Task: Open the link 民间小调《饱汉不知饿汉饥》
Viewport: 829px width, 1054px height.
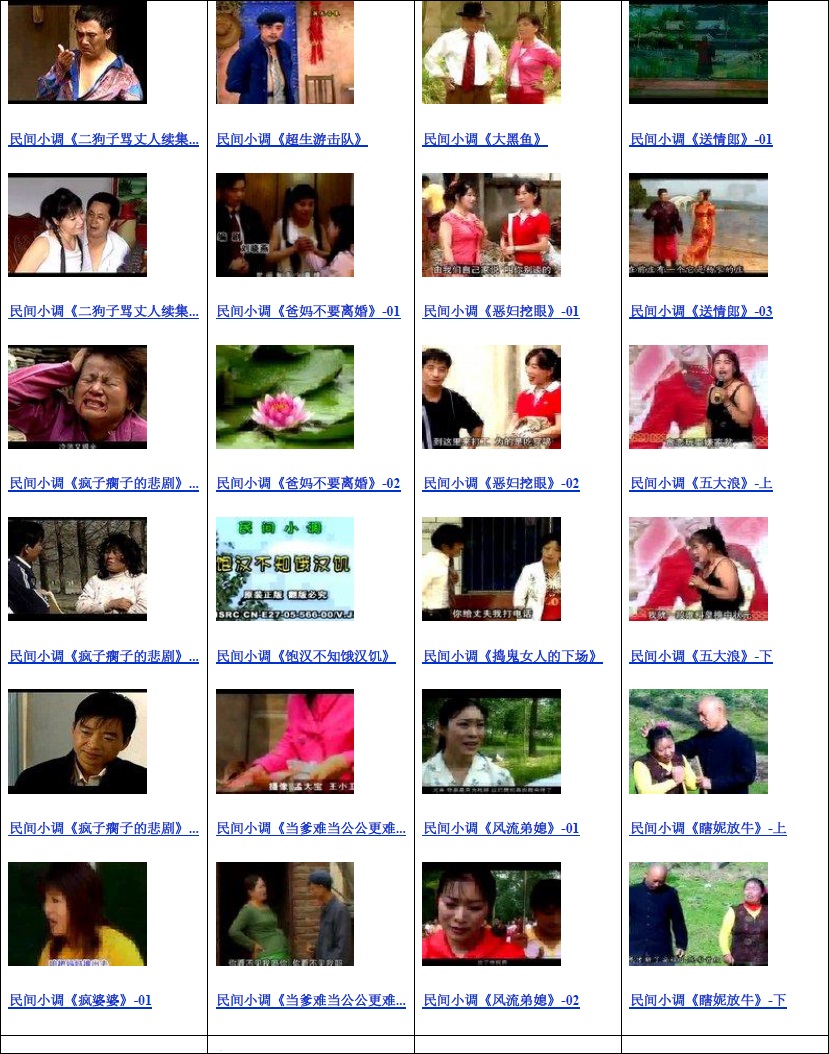Action: (x=305, y=657)
